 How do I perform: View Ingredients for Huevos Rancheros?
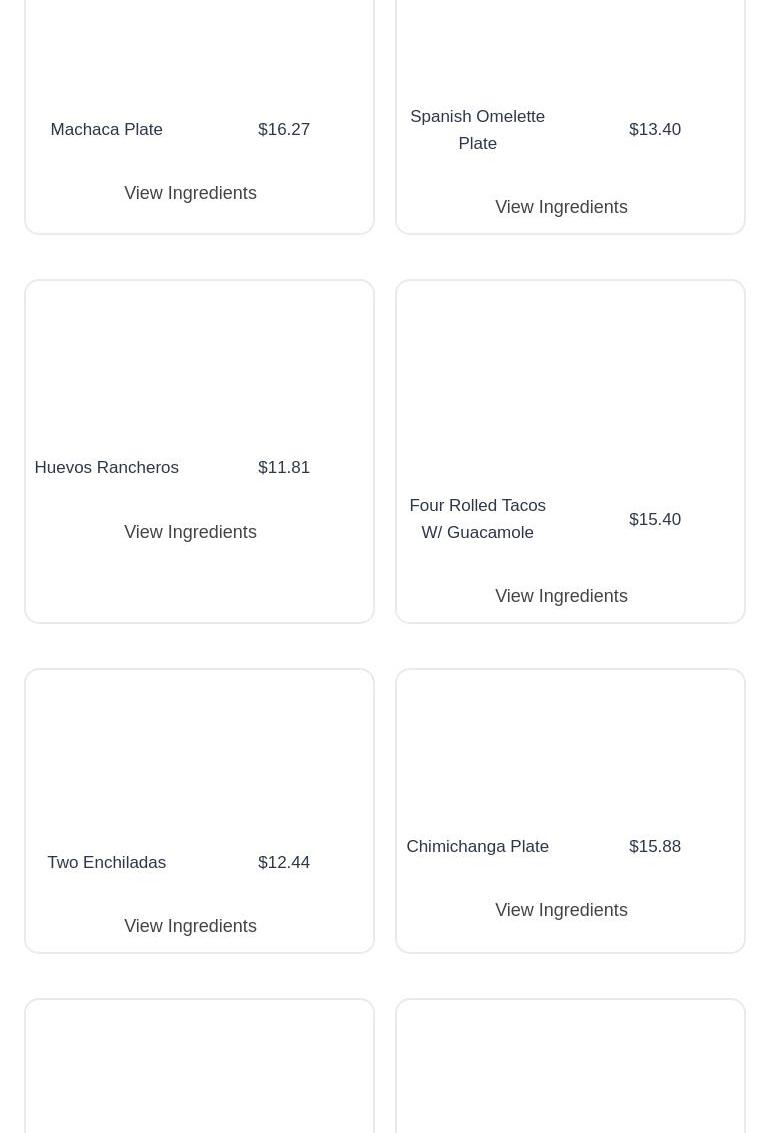click(190, 531)
